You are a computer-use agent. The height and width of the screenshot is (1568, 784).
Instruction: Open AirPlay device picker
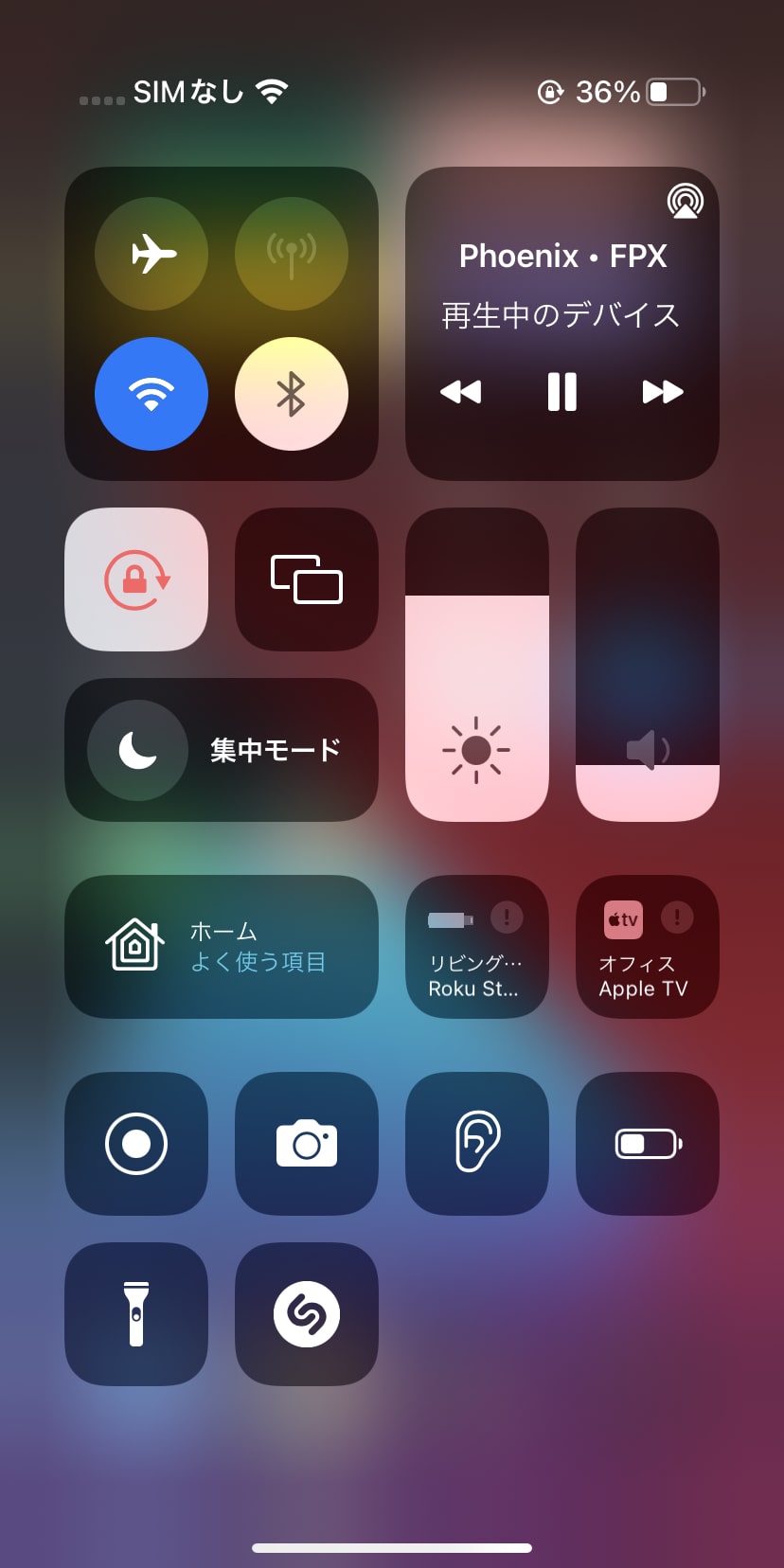(685, 201)
